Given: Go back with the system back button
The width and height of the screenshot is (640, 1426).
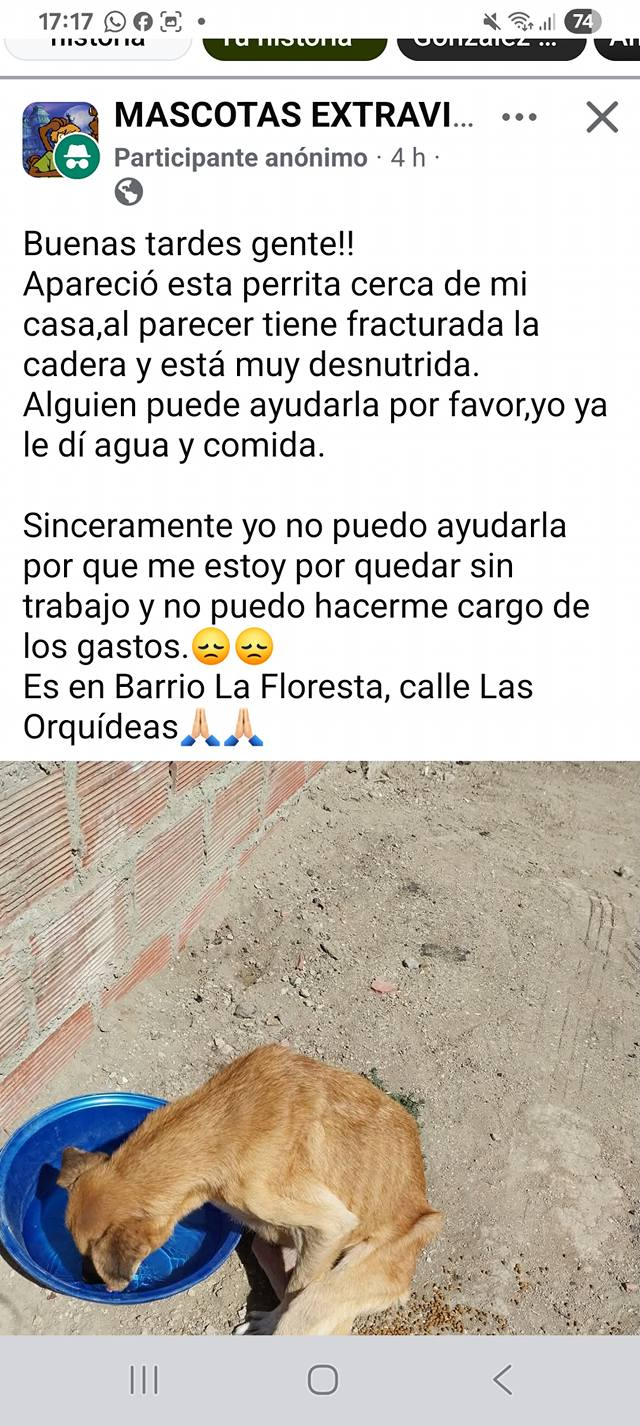Looking at the screenshot, I should click(x=502, y=1380).
